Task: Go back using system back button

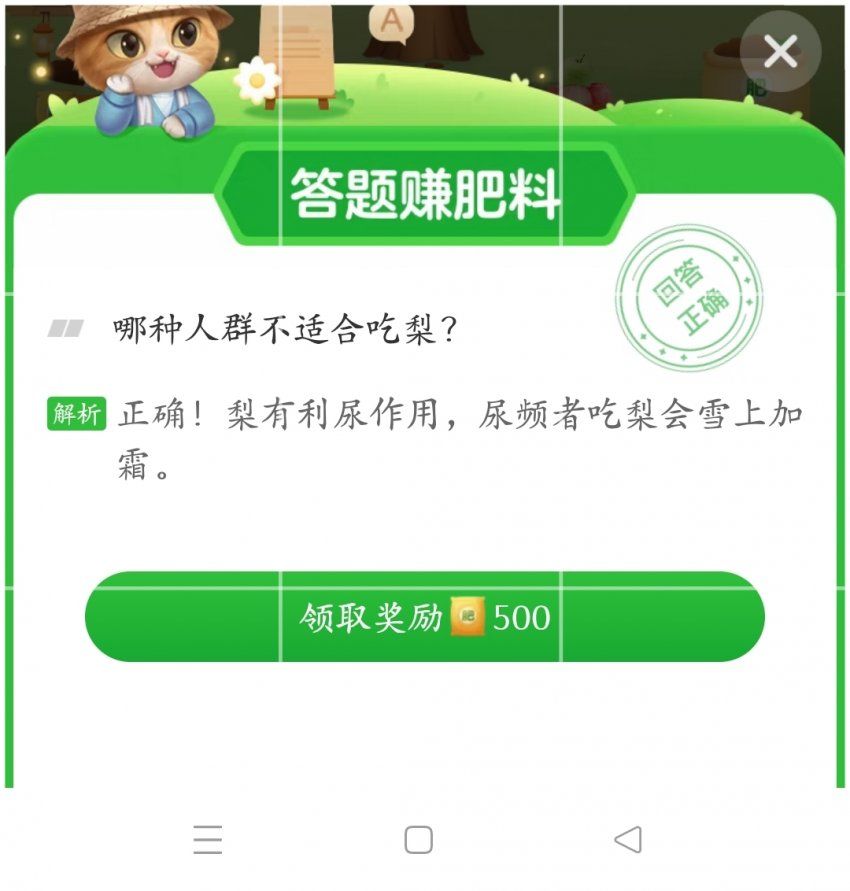Action: click(x=628, y=839)
